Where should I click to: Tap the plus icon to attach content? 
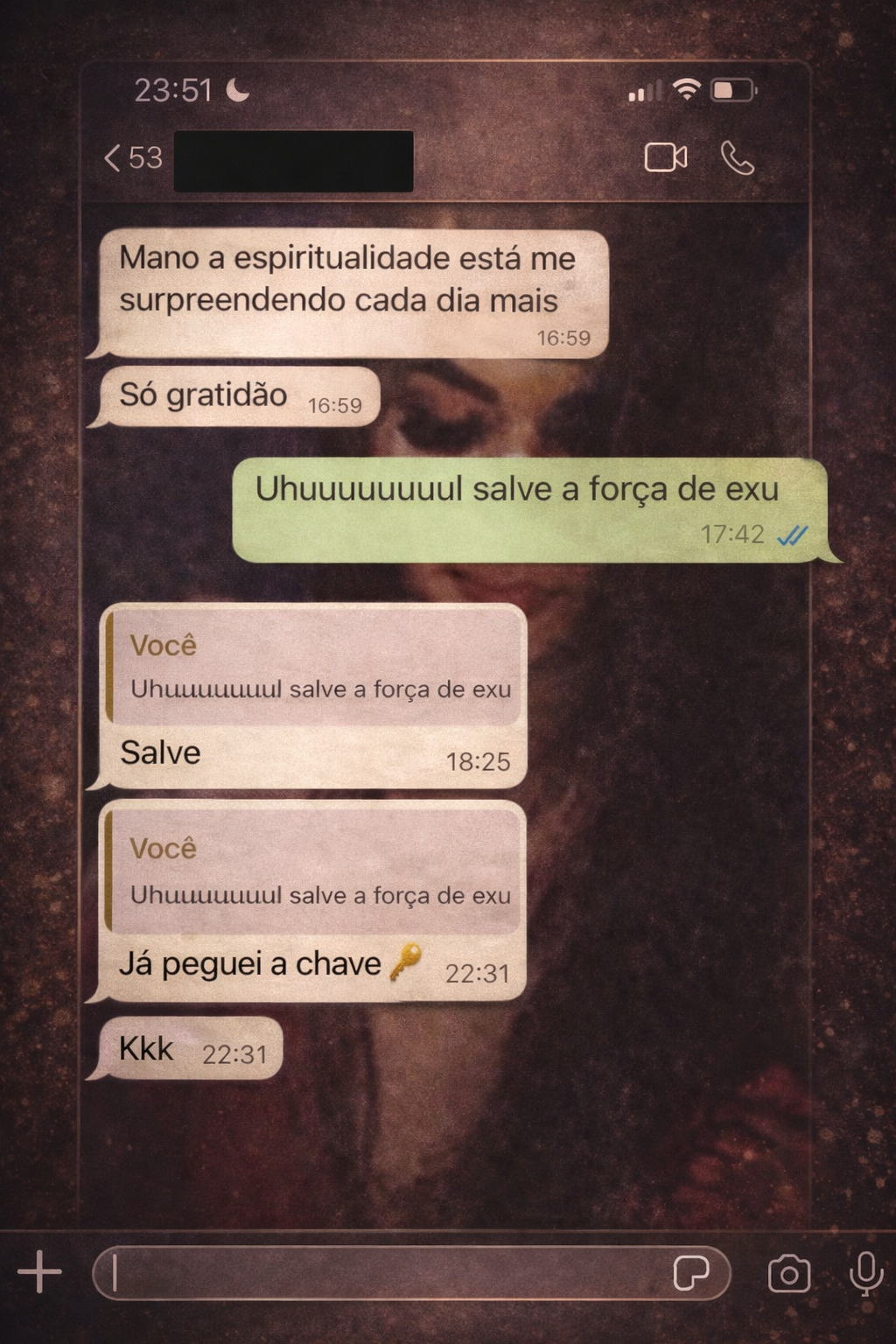39,1273
